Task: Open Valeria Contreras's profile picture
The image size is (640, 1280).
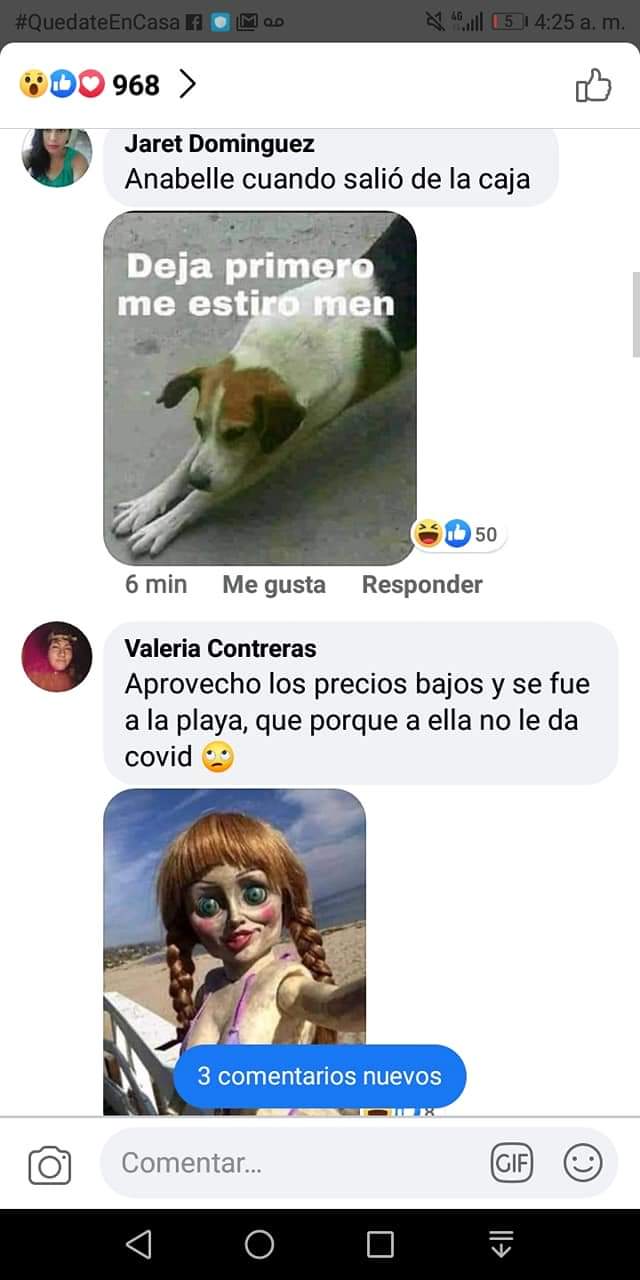Action: coord(57,657)
